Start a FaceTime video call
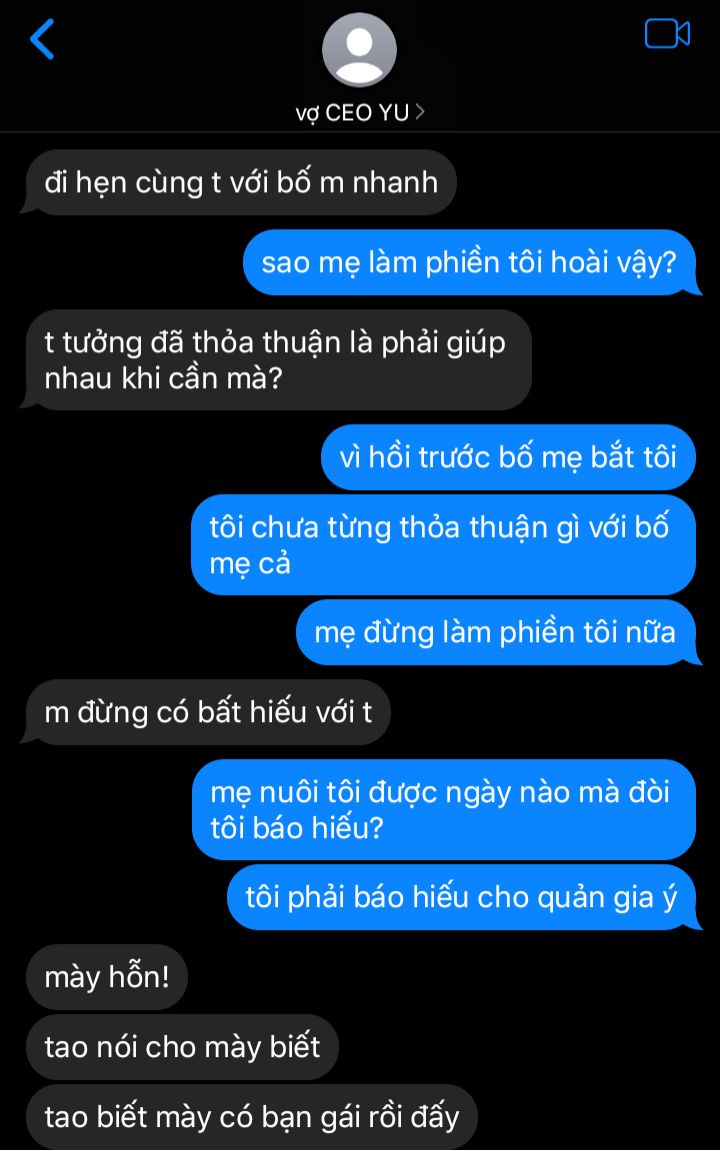This screenshot has height=1150, width=720. tap(667, 34)
